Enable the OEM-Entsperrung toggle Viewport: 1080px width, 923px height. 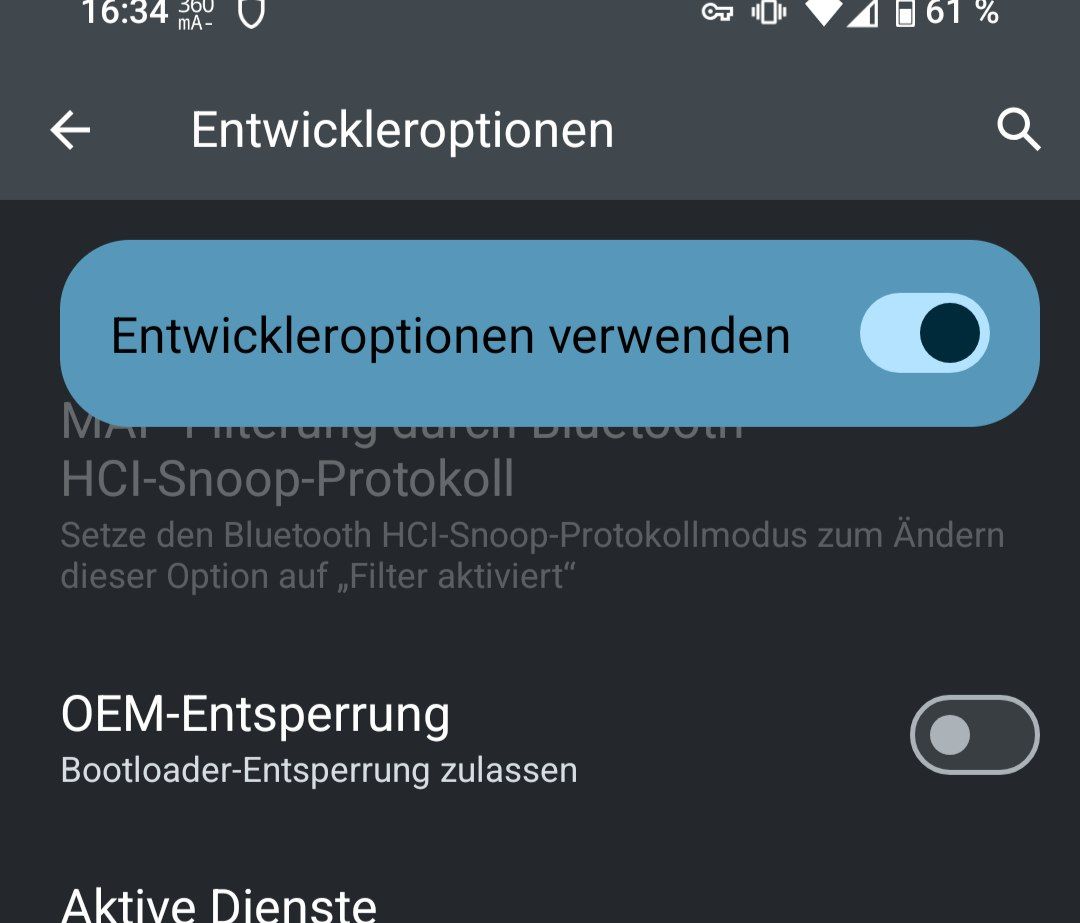pos(974,735)
